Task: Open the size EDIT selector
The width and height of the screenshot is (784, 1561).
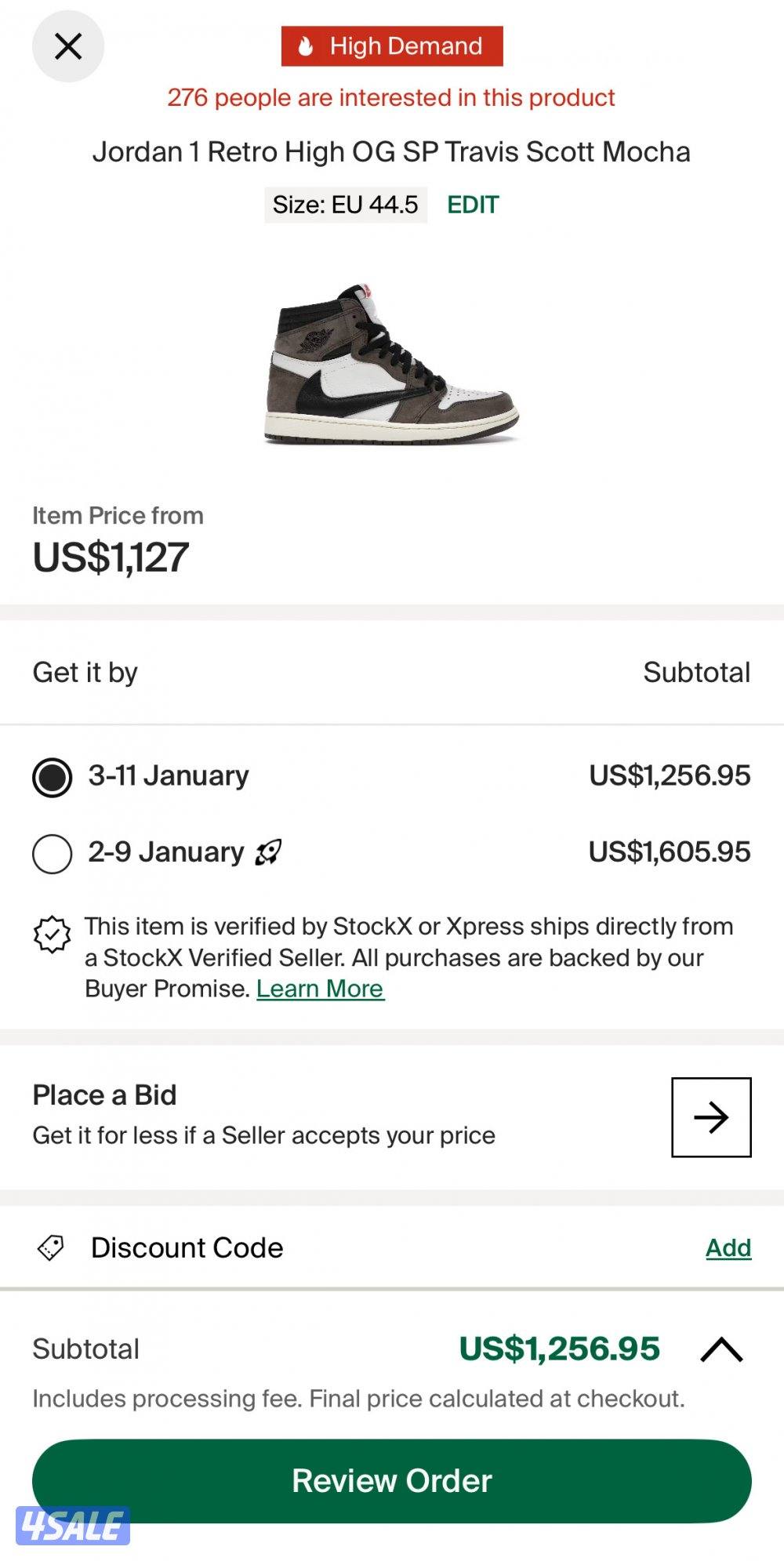Action: pos(472,205)
